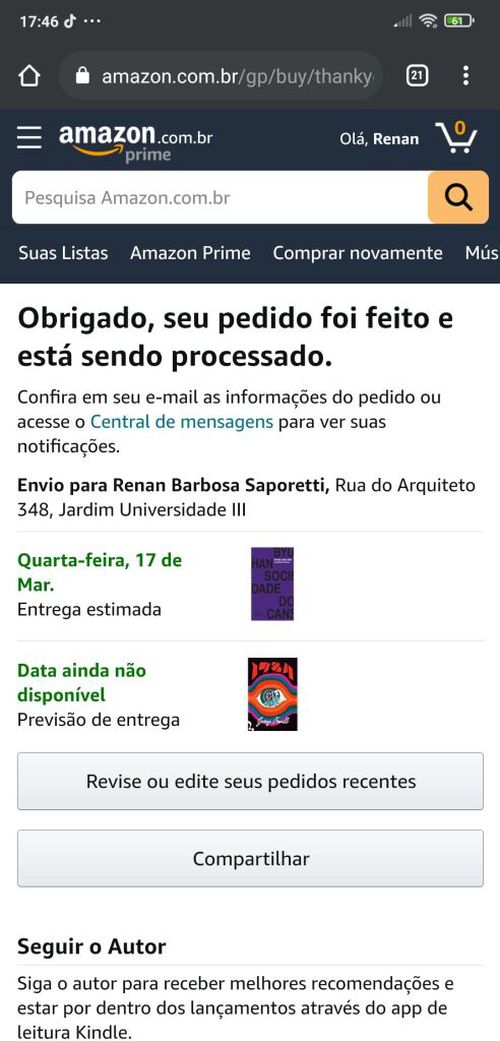Tap the Compartilhar button
Viewport: 500px width, 1041px height.
(250, 858)
